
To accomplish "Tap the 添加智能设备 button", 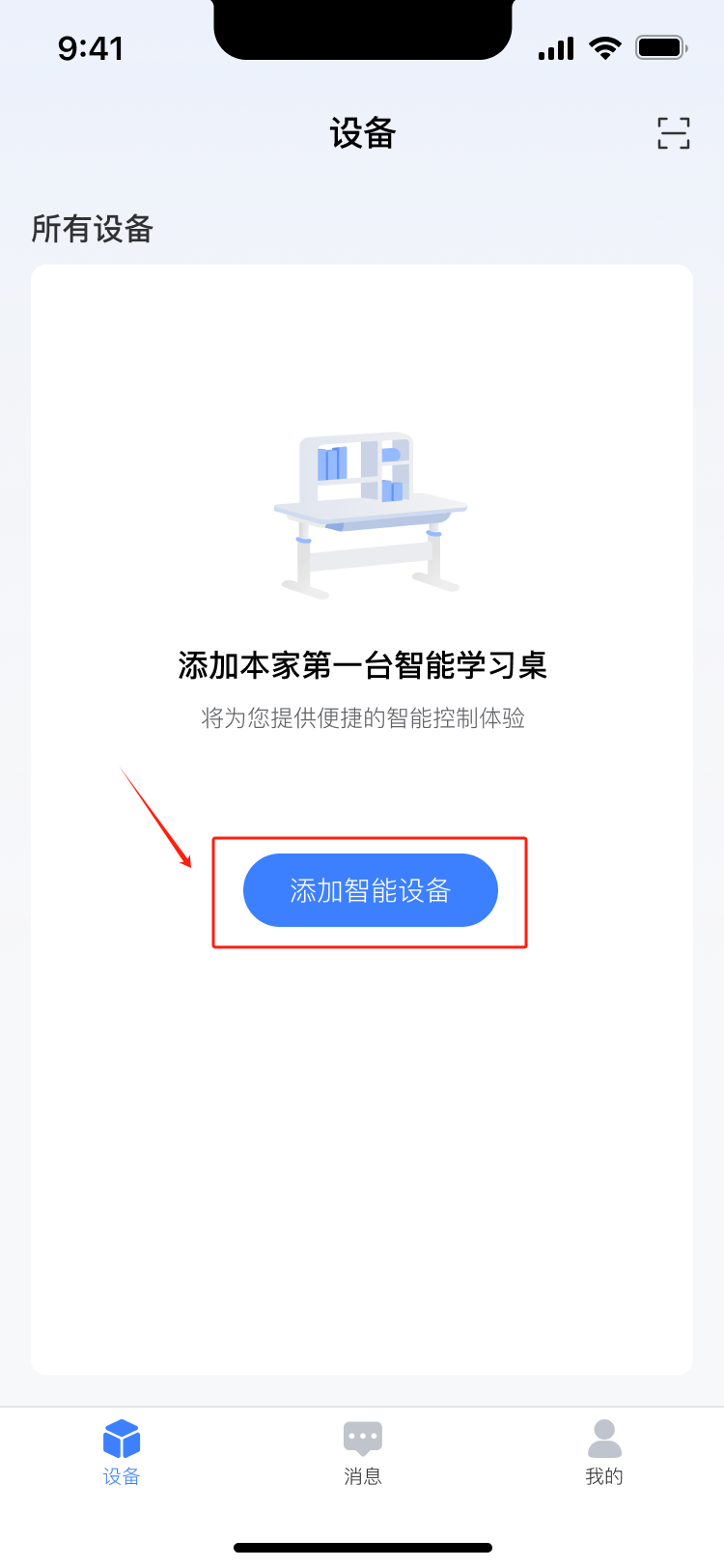I will click(370, 890).
